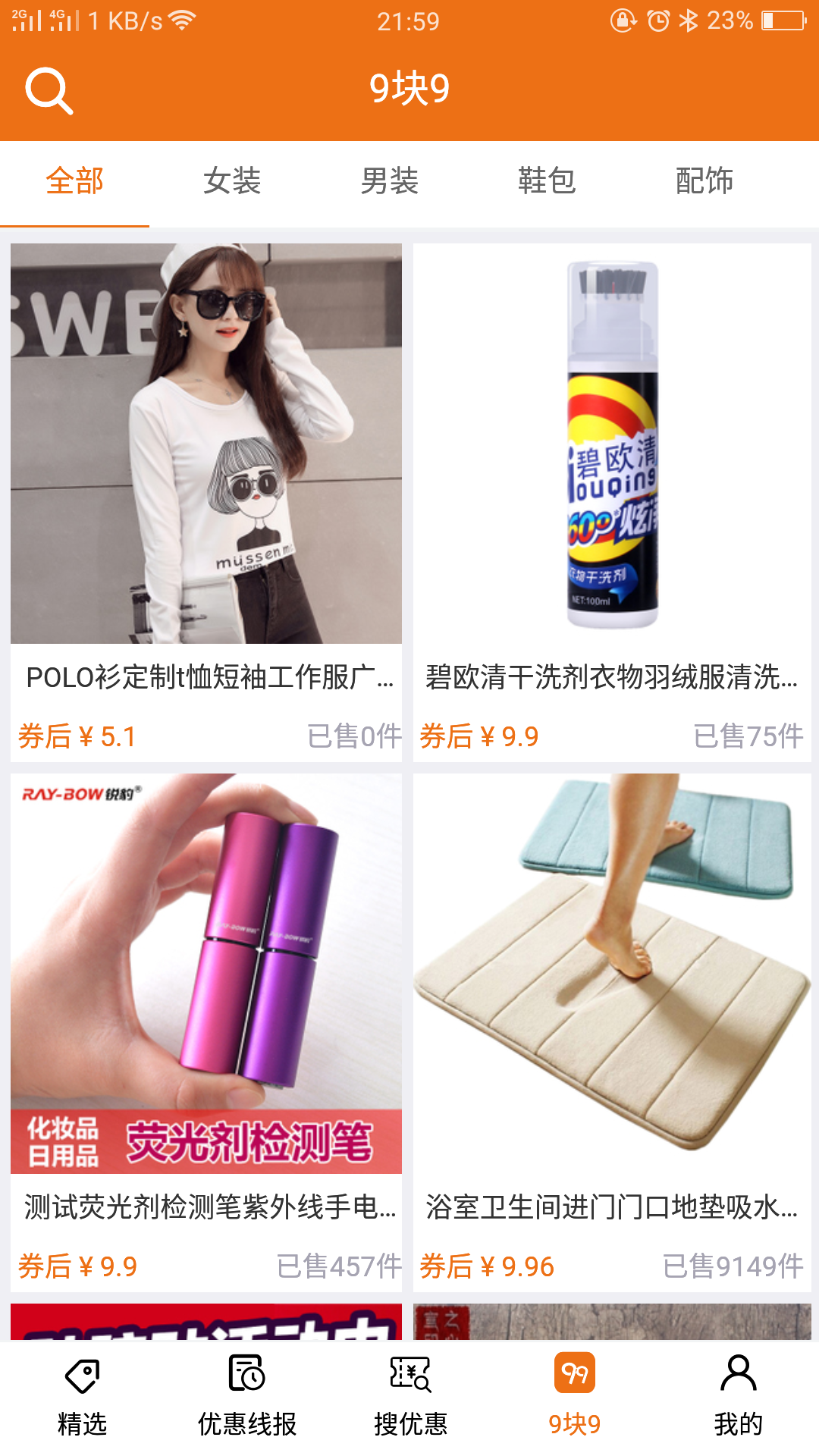Tap the 9块9 bottom navigation item
819x1456 pixels.
575,1397
